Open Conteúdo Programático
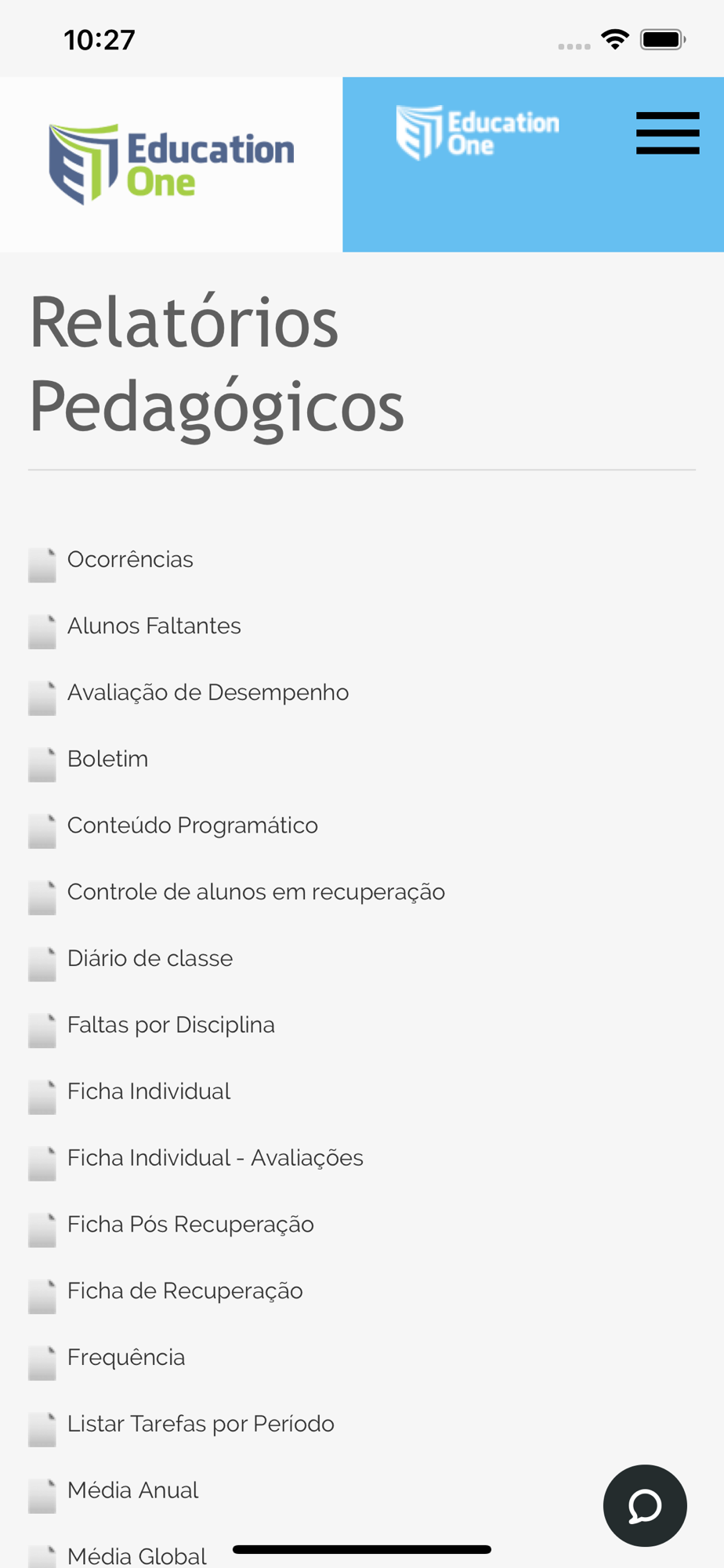 pos(193,826)
